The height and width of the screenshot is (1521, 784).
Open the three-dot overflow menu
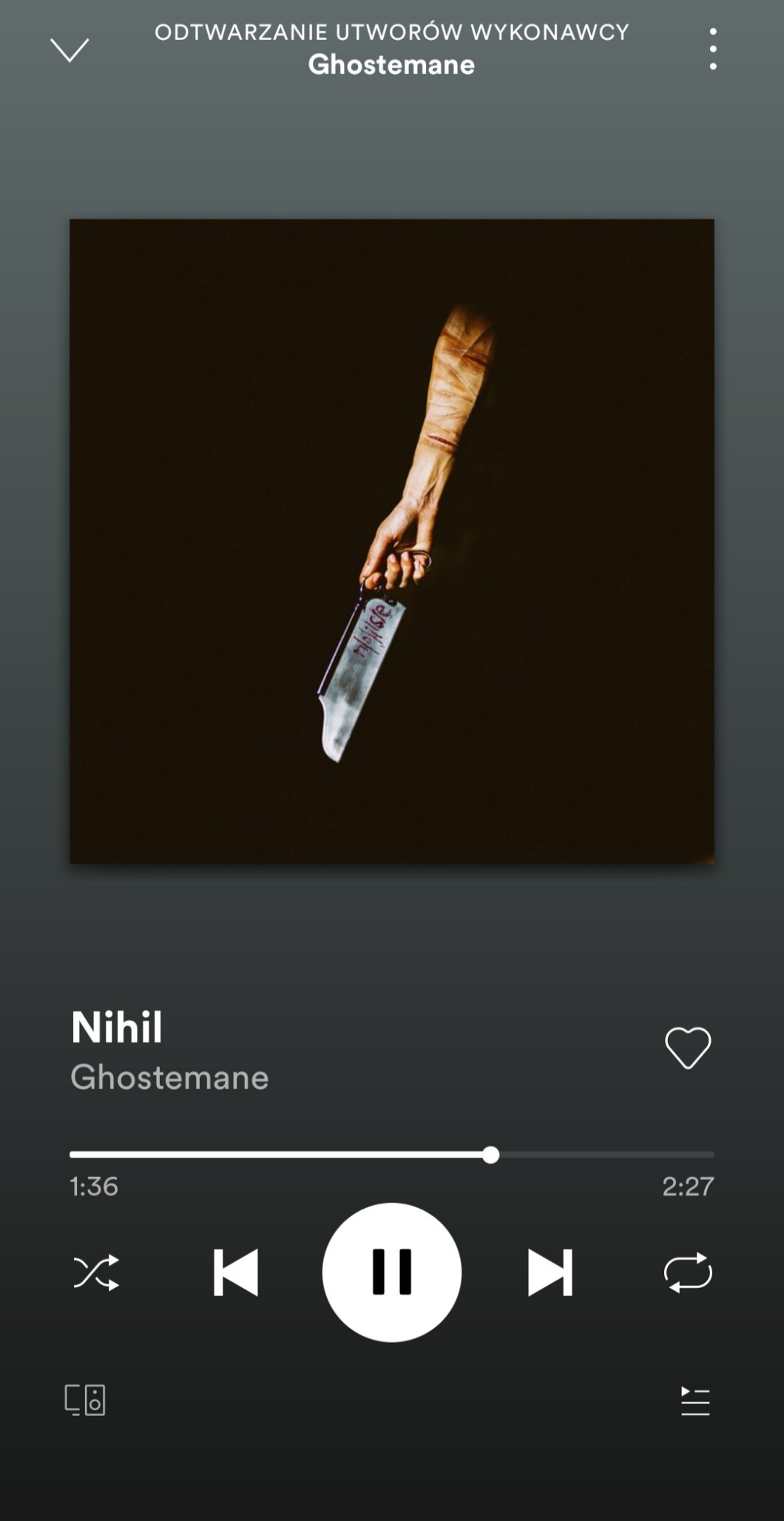click(712, 50)
